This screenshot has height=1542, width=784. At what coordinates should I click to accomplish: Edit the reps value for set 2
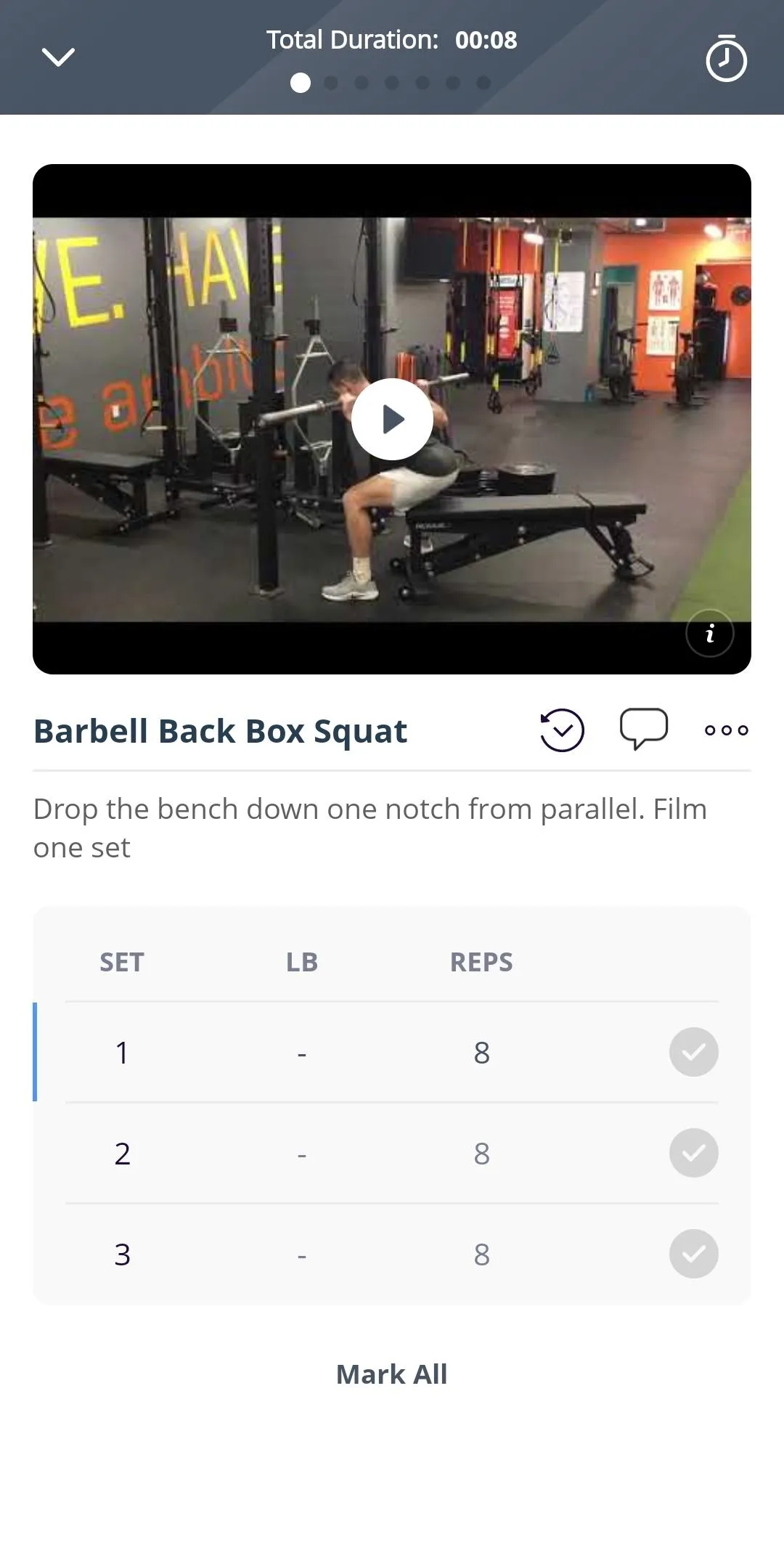(482, 1154)
